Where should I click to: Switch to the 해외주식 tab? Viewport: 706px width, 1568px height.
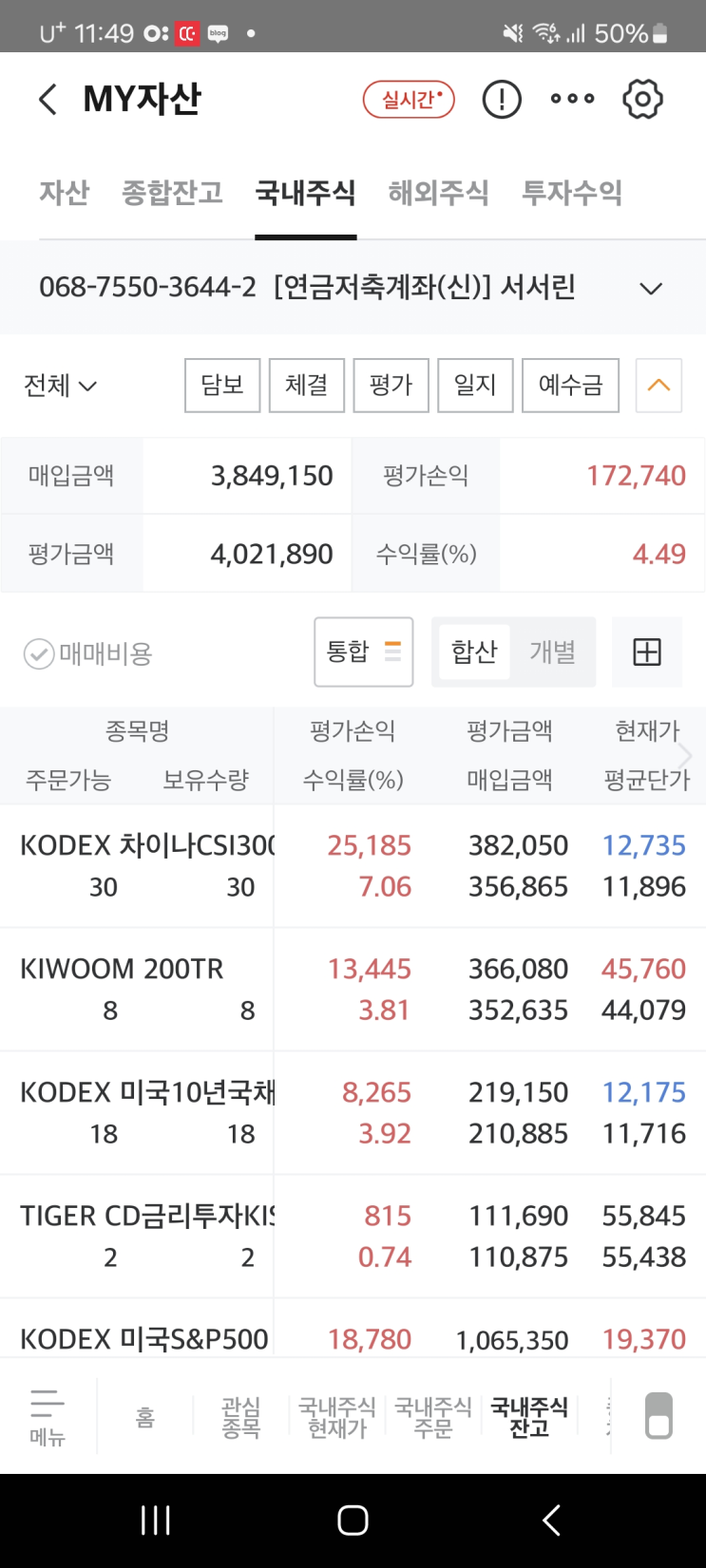pyautogui.click(x=438, y=193)
